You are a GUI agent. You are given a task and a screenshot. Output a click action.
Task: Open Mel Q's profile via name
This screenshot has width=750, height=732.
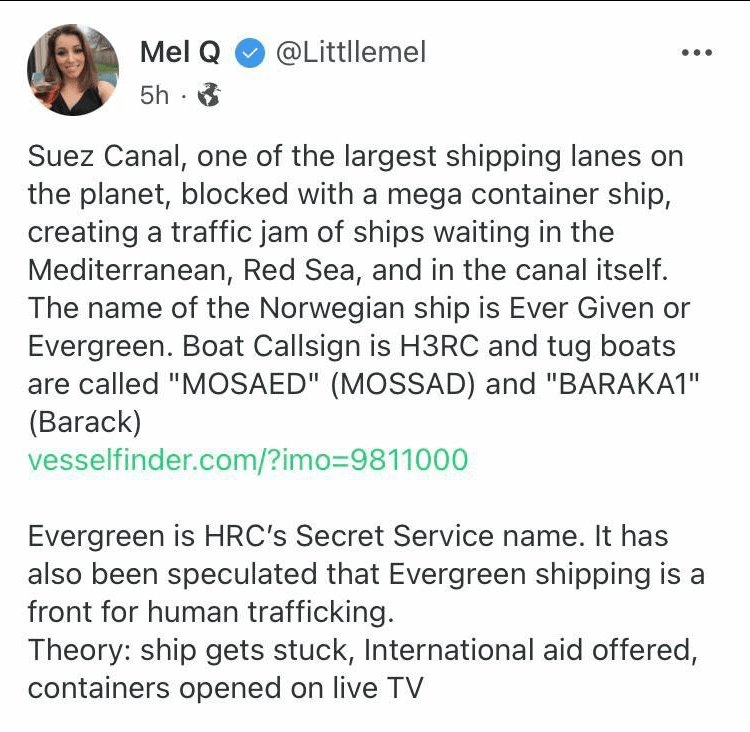180,52
